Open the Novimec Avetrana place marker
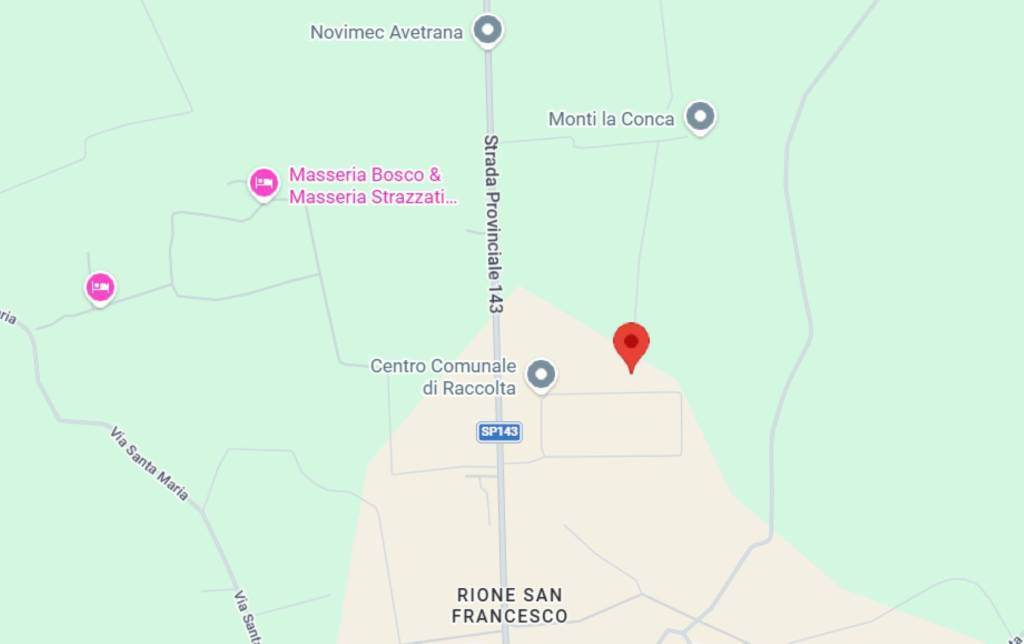1024x644 pixels. click(487, 30)
